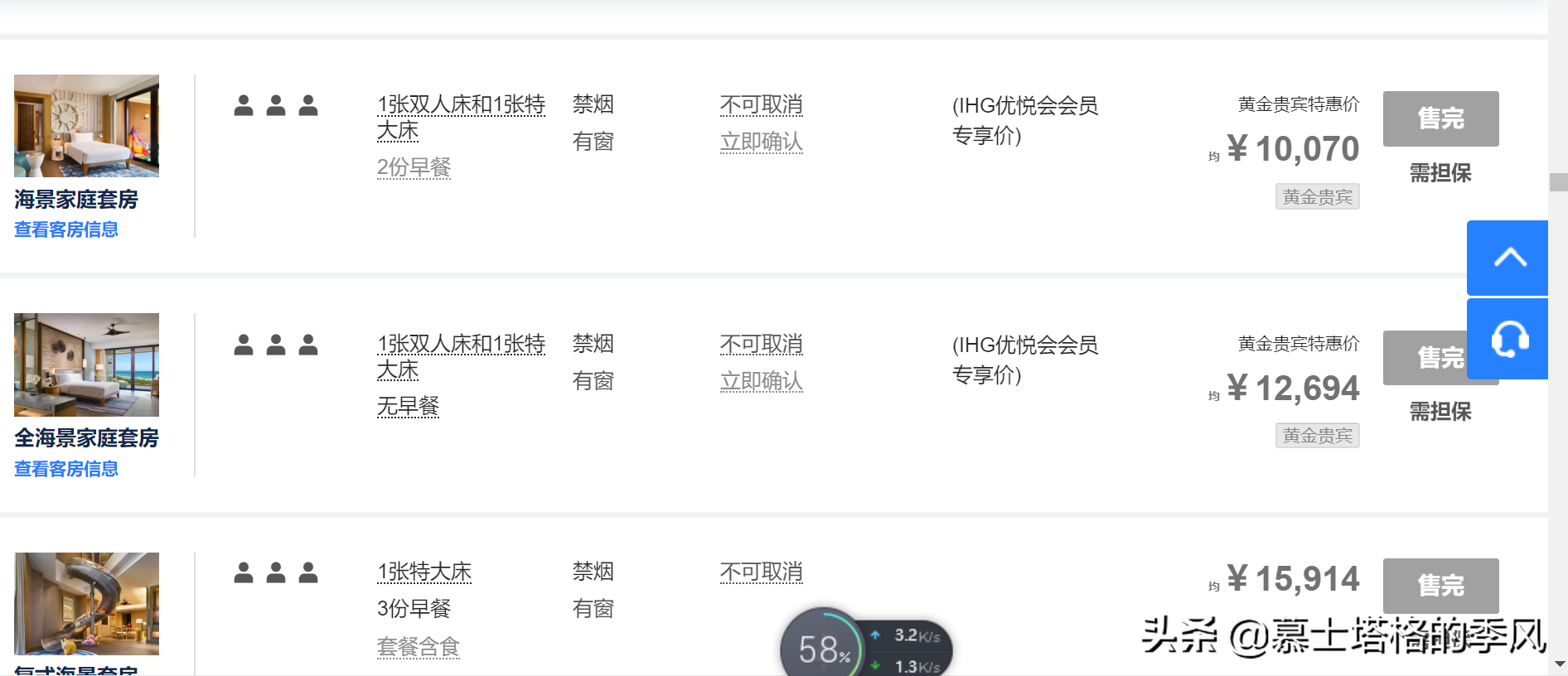The width and height of the screenshot is (1568, 676).
Task: View 立即确认 info for 全海景家庭套房
Action: (761, 381)
